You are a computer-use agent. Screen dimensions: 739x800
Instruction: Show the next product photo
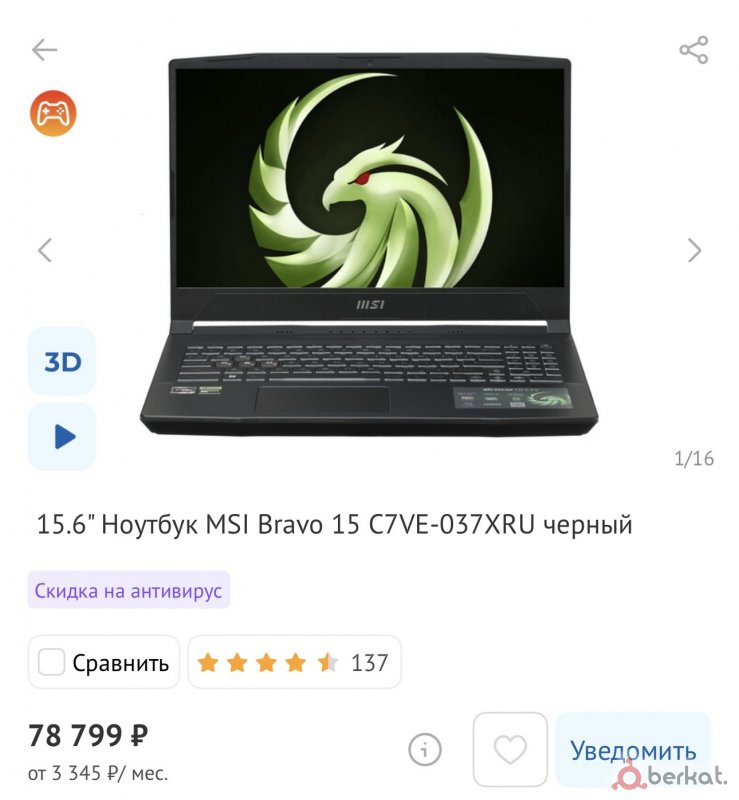tap(694, 250)
